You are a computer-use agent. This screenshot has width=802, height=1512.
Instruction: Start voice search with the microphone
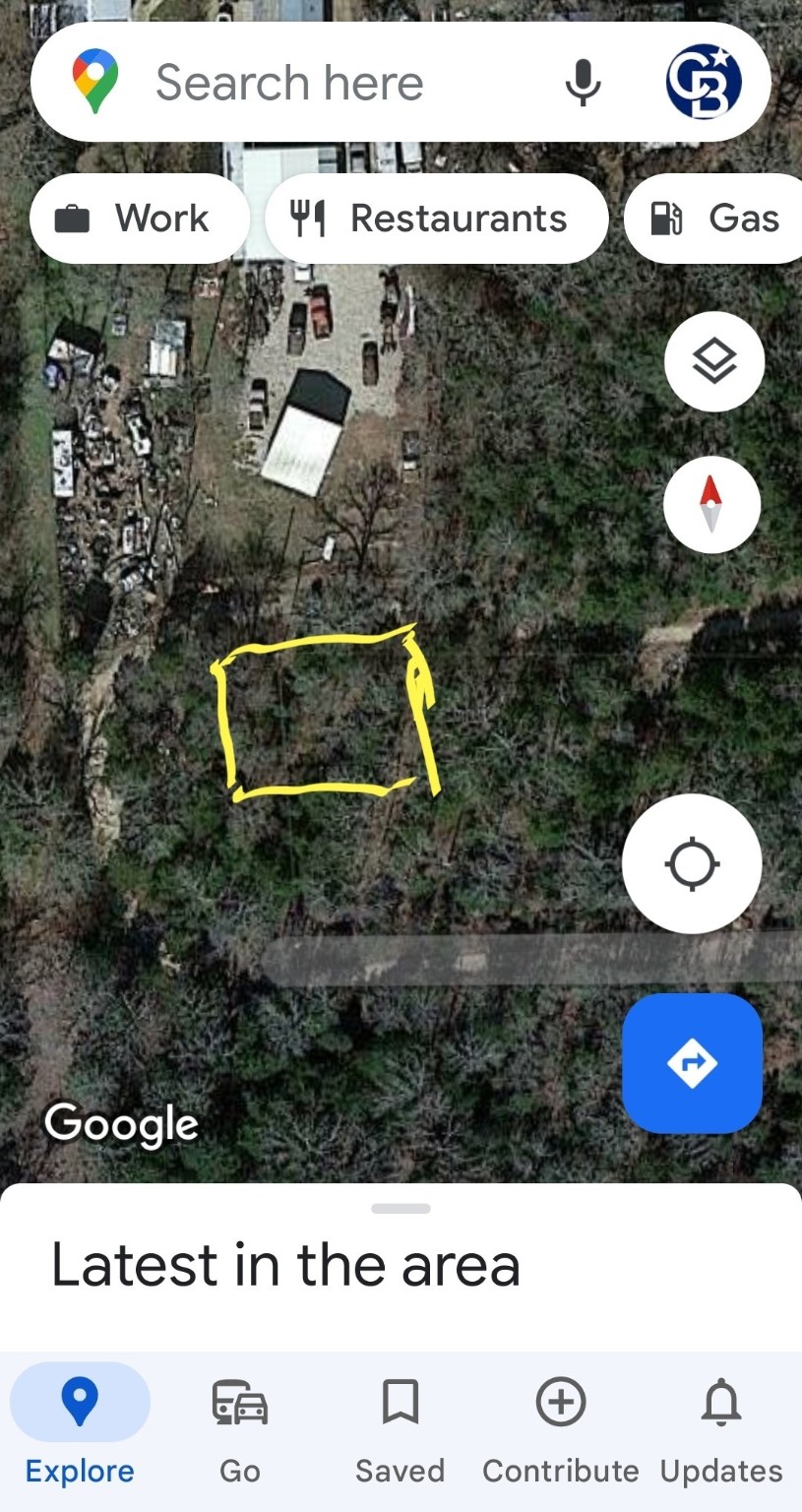[583, 83]
